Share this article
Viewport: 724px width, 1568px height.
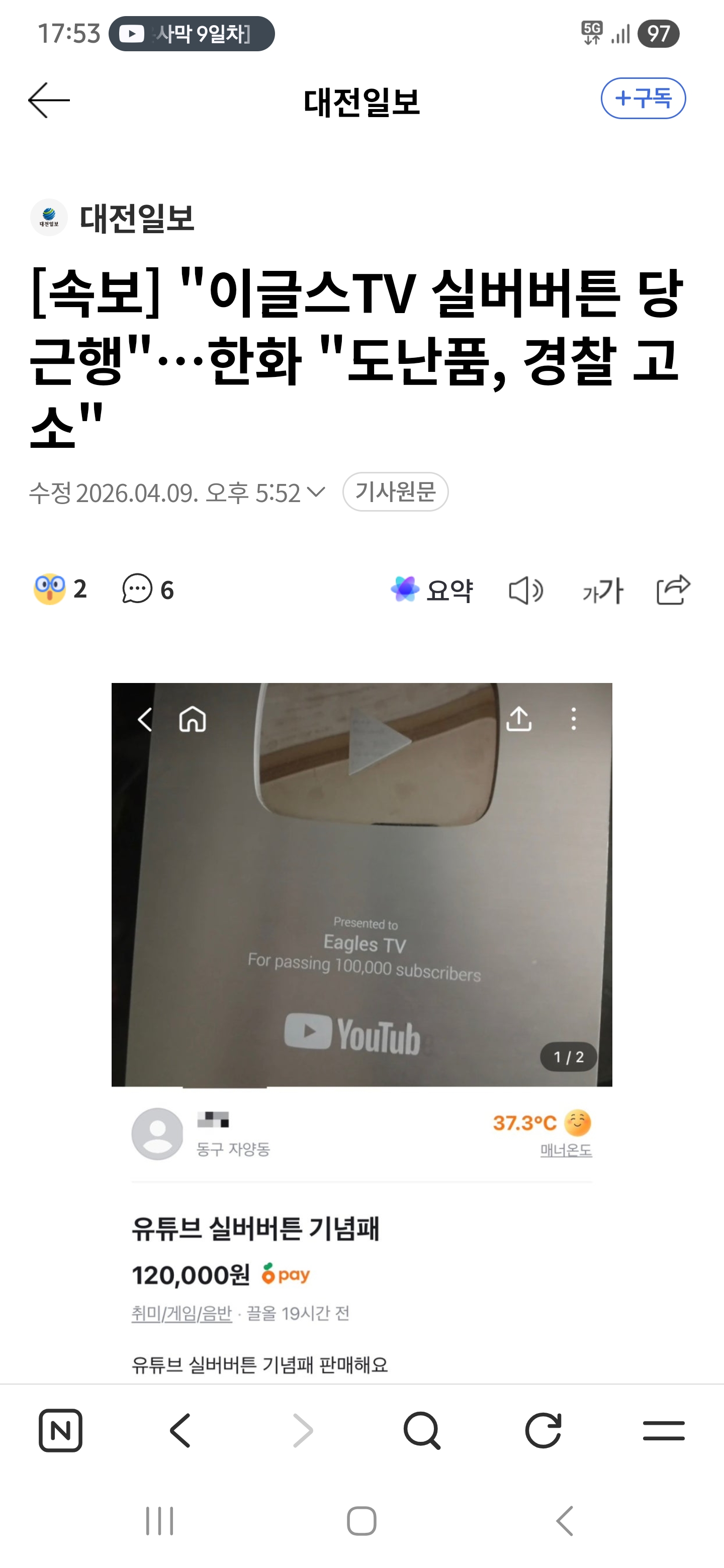[x=673, y=590]
